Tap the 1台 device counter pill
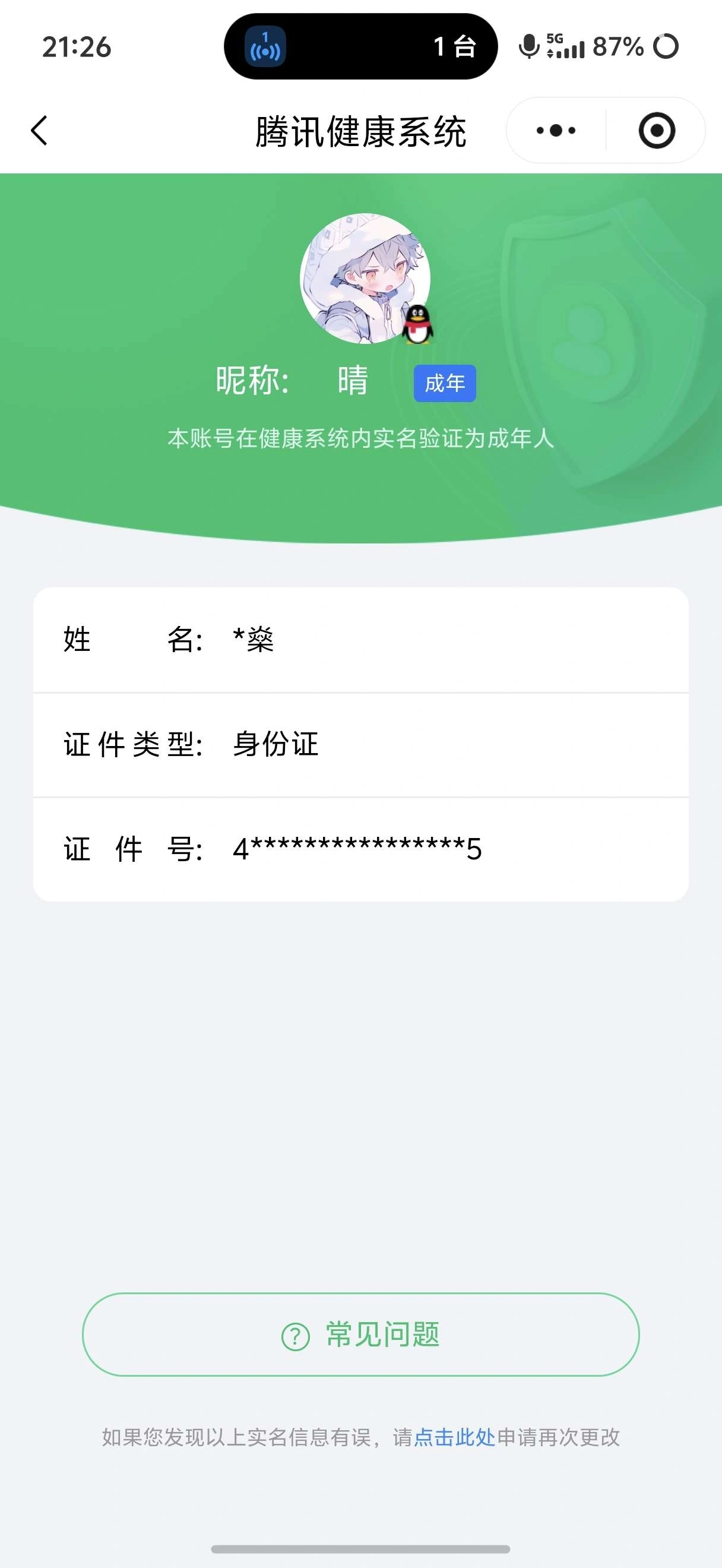Image resolution: width=722 pixels, height=1568 pixels. [454, 46]
